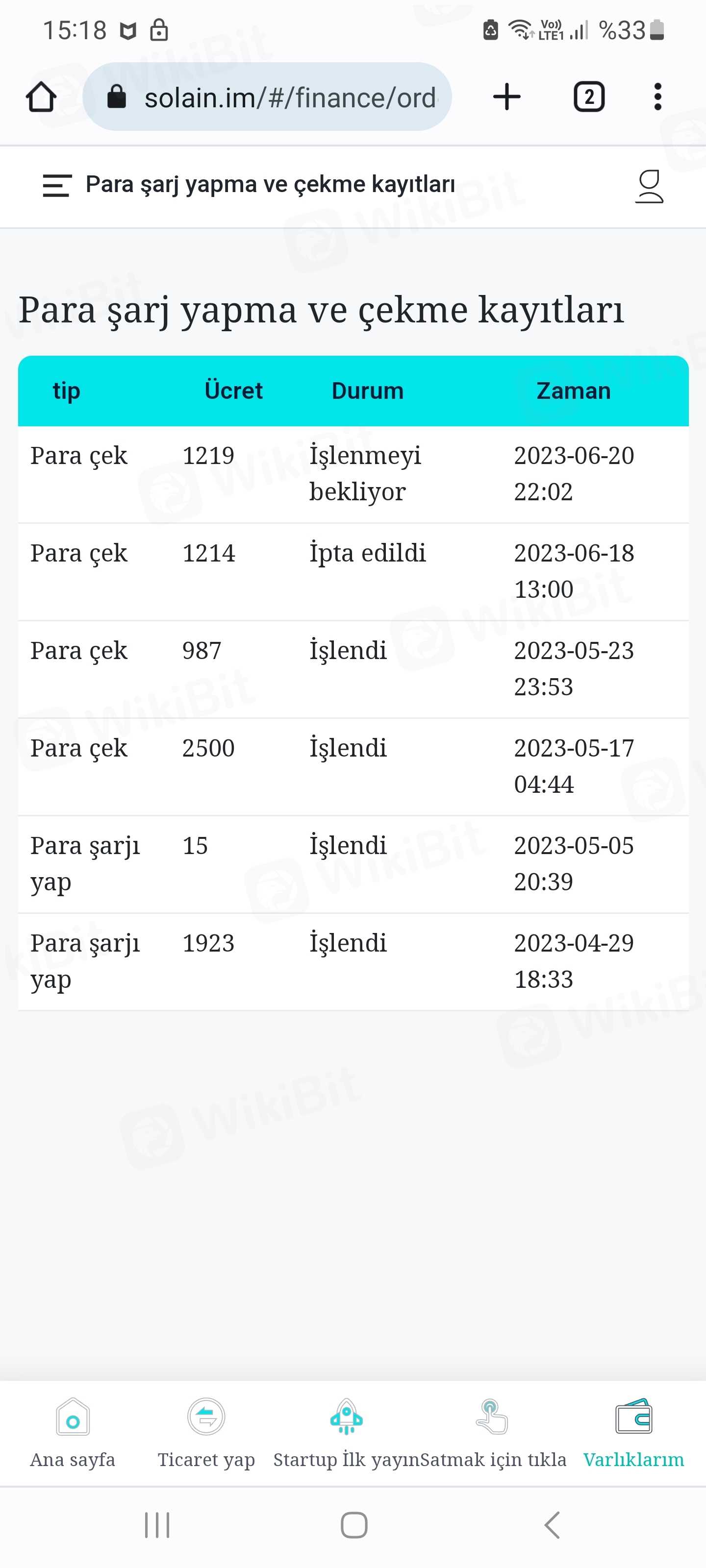
Task: Tap the solain.im address bar
Action: [x=268, y=97]
